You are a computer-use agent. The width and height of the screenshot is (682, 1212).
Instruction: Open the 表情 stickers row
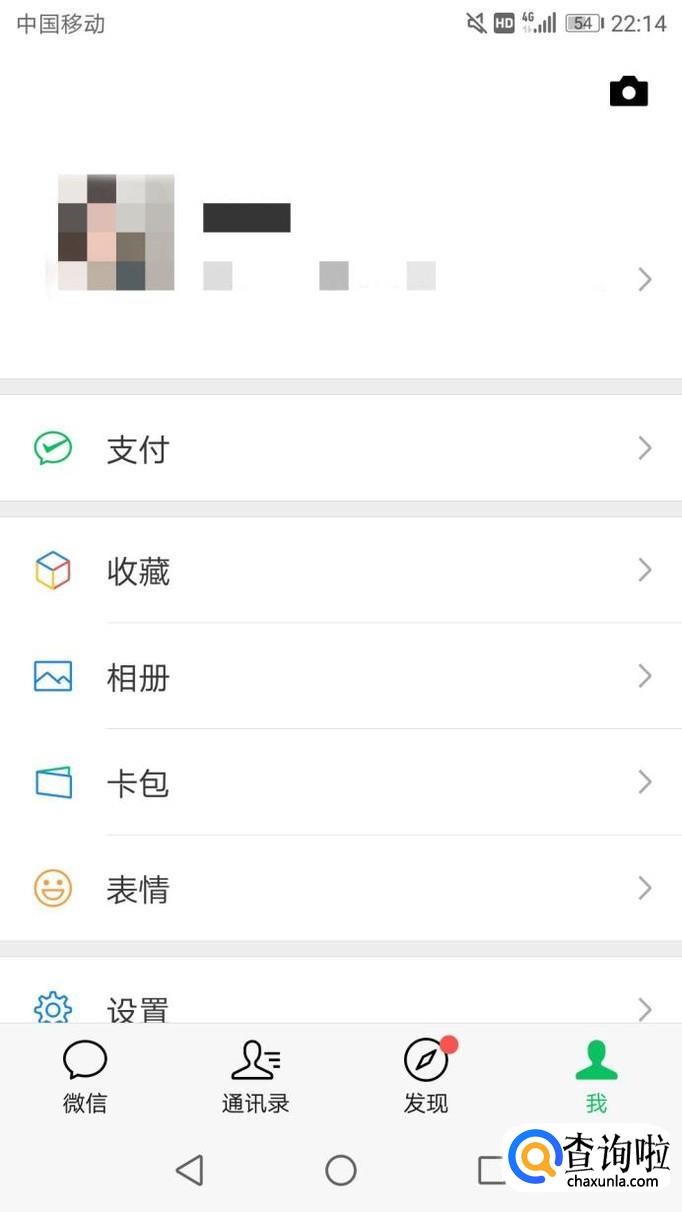pyautogui.click(x=340, y=889)
